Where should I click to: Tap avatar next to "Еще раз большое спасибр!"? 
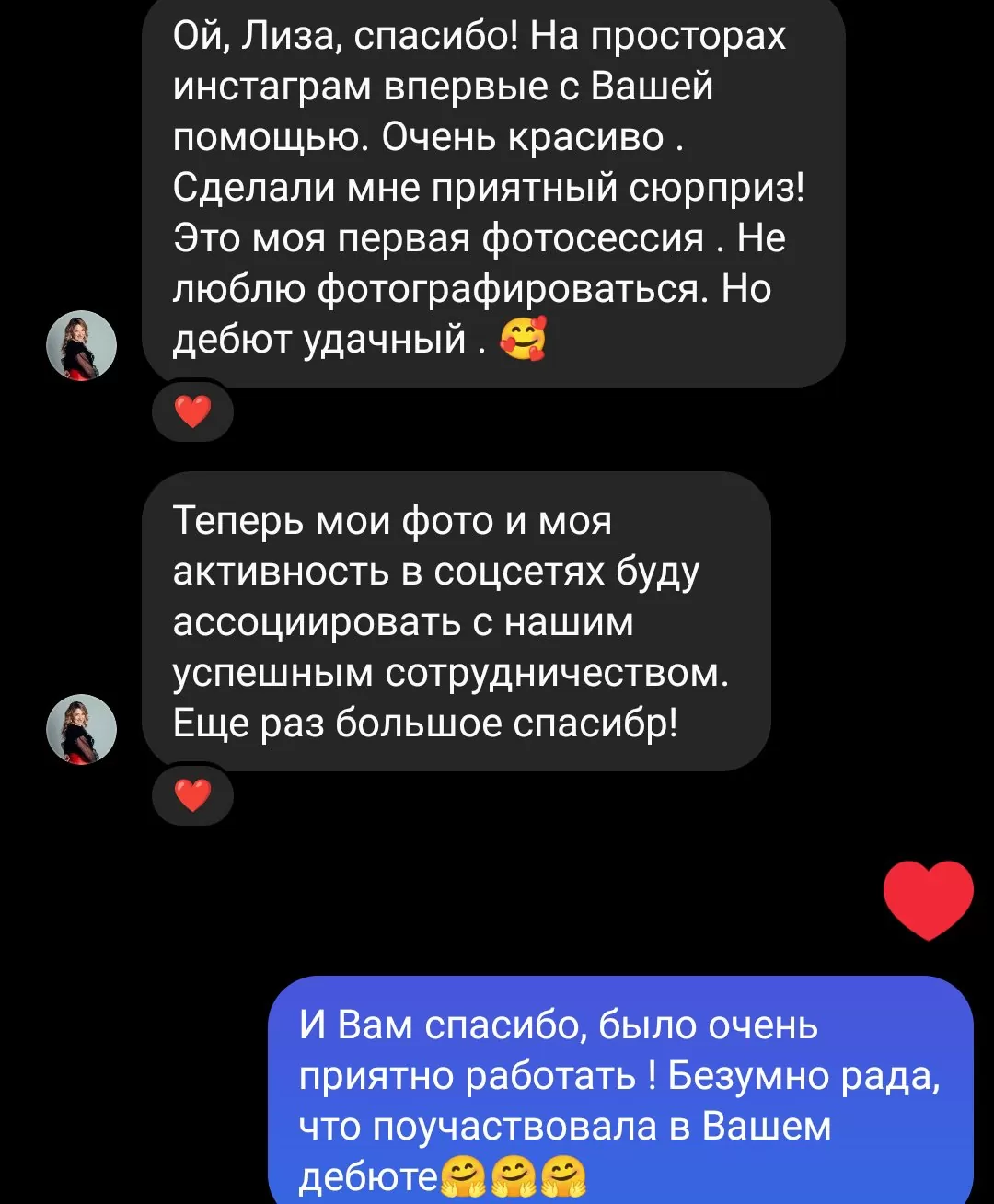tap(82, 729)
